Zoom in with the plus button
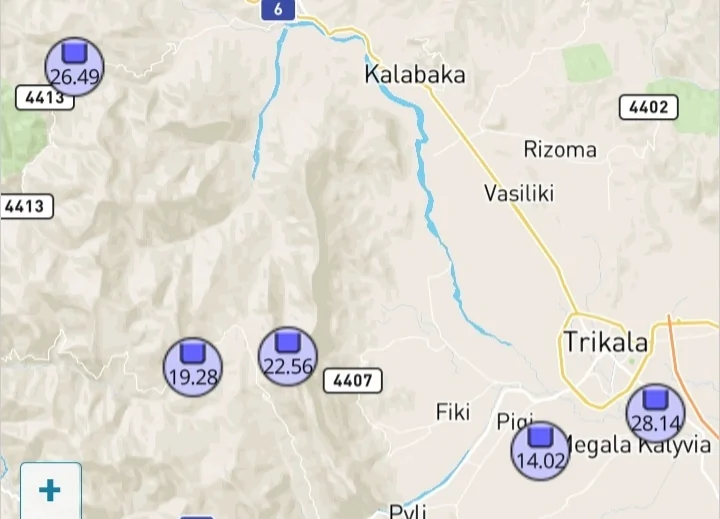Screen dimensions: 720x519 tap(50, 490)
